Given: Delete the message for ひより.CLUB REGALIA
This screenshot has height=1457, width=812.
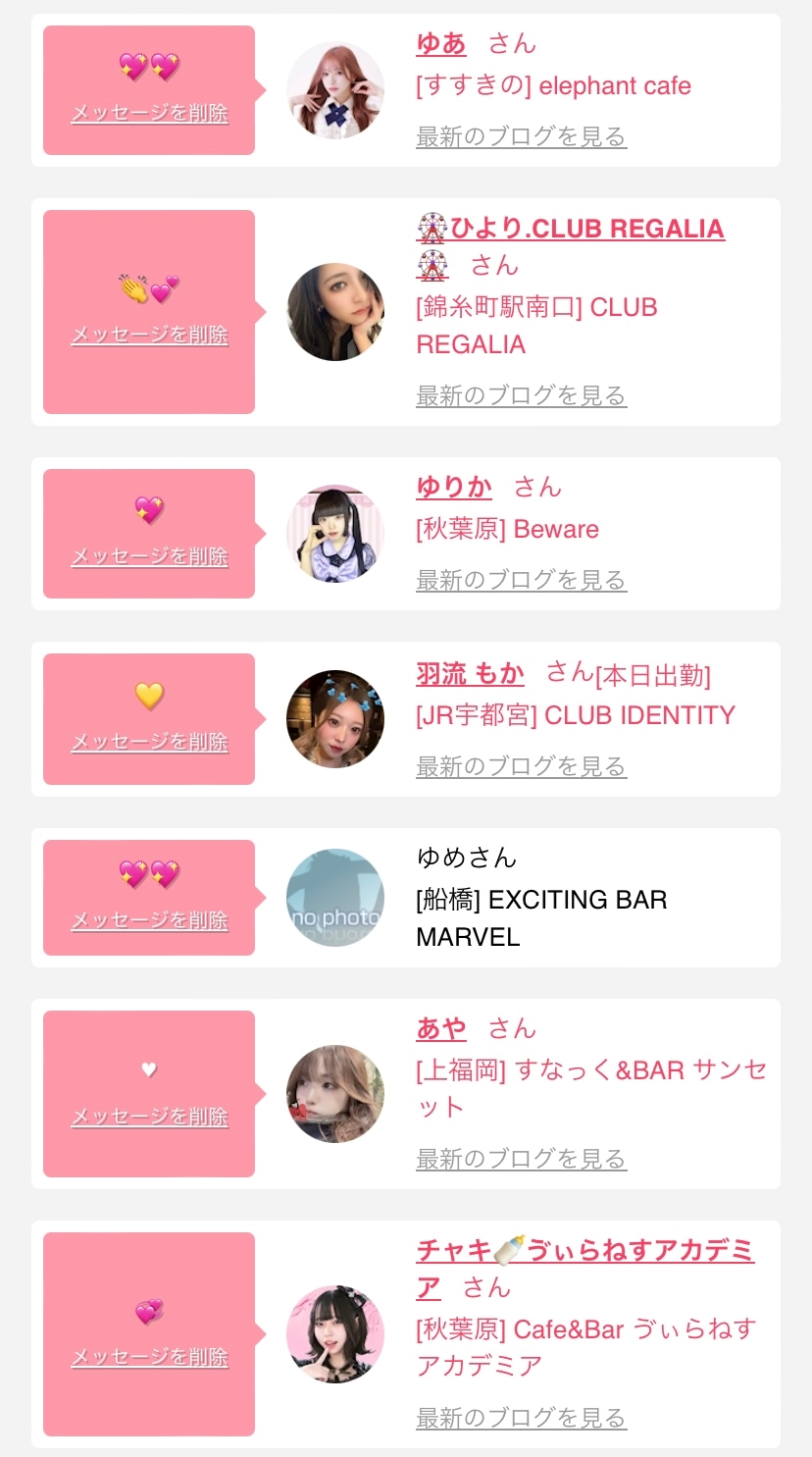Looking at the screenshot, I should [149, 336].
